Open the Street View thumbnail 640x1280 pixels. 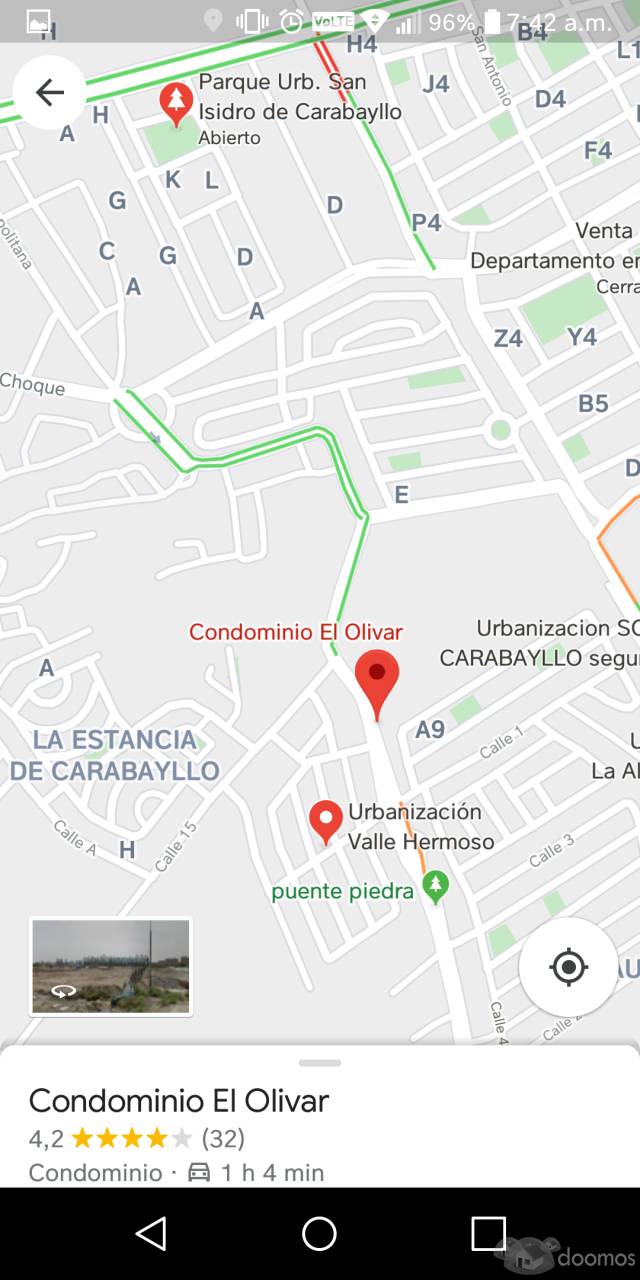[x=111, y=967]
